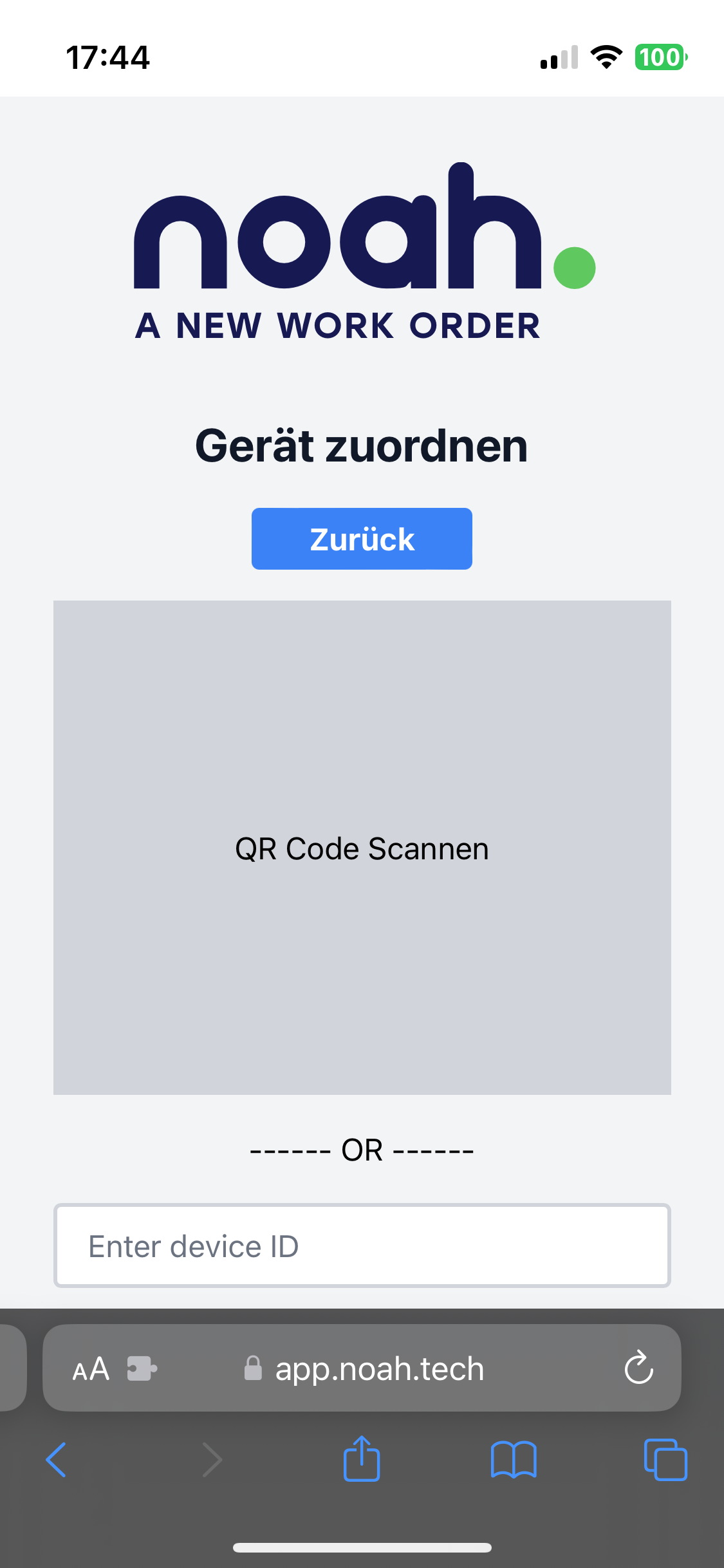The height and width of the screenshot is (1568, 724).
Task: Start scanning via the QR Code Scannen area
Action: click(362, 848)
